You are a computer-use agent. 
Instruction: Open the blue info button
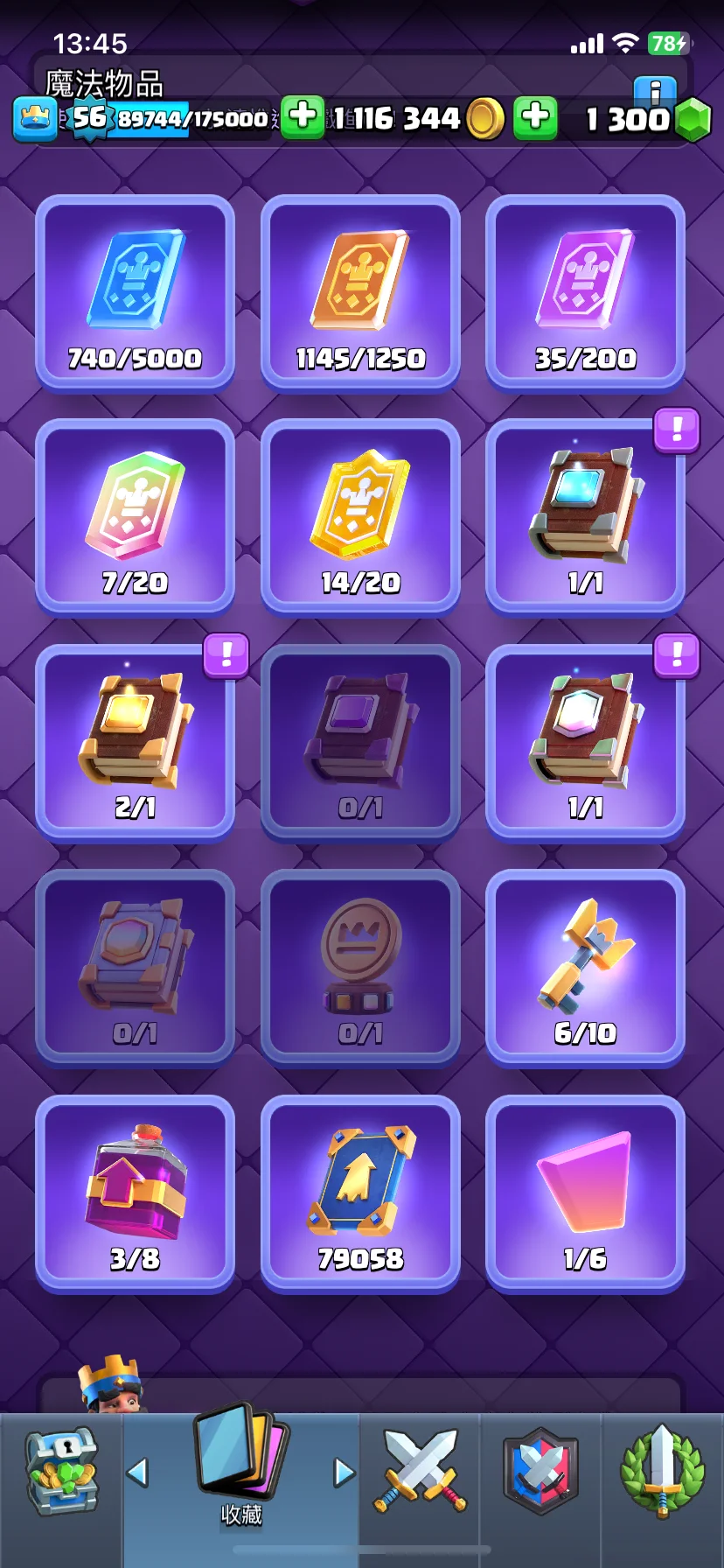point(654,91)
